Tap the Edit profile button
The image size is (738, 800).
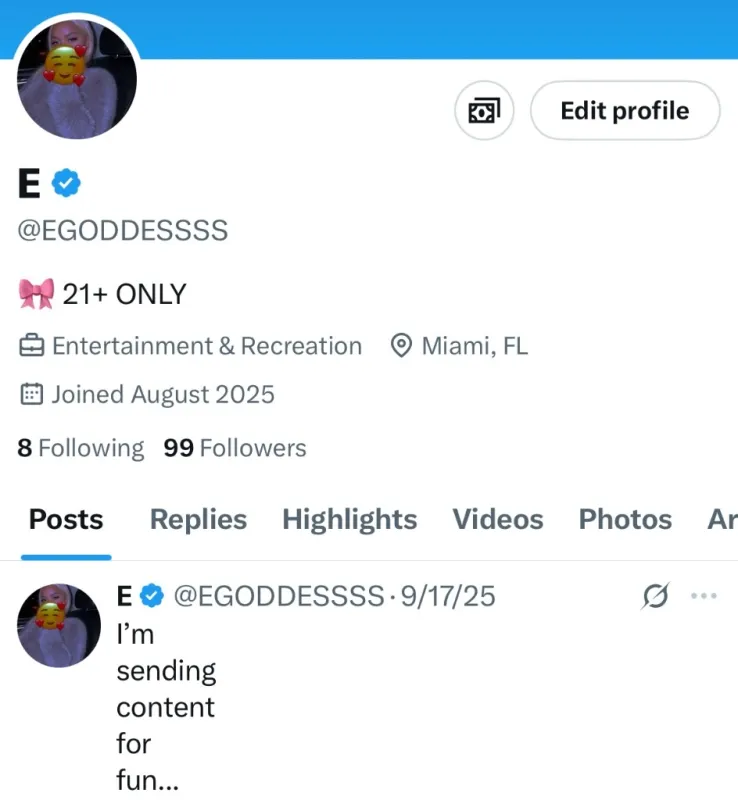coord(624,110)
